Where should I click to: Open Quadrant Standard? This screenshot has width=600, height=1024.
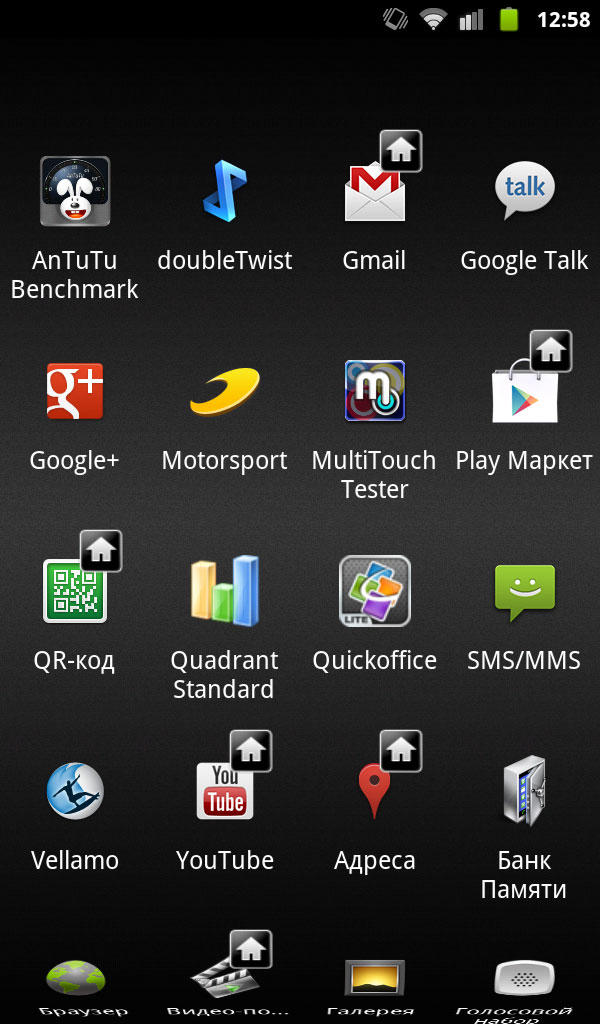click(x=225, y=591)
